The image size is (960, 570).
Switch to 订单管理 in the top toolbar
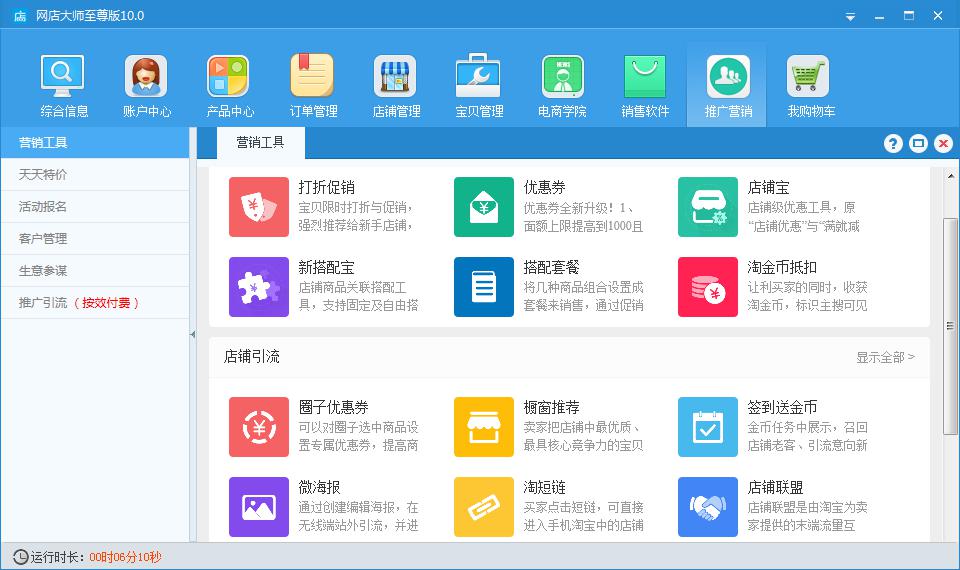point(313,87)
